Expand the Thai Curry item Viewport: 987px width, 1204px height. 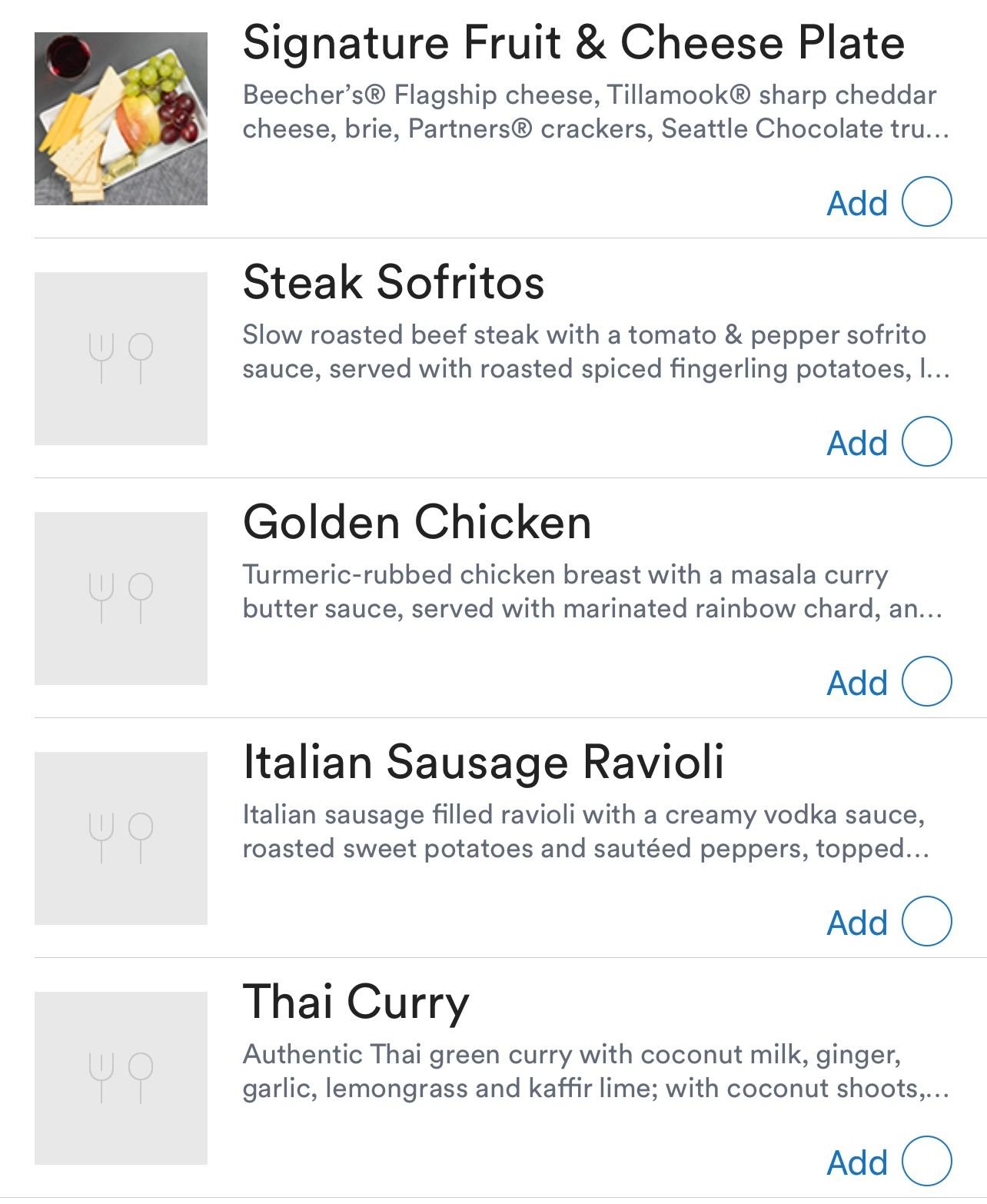tap(355, 1002)
